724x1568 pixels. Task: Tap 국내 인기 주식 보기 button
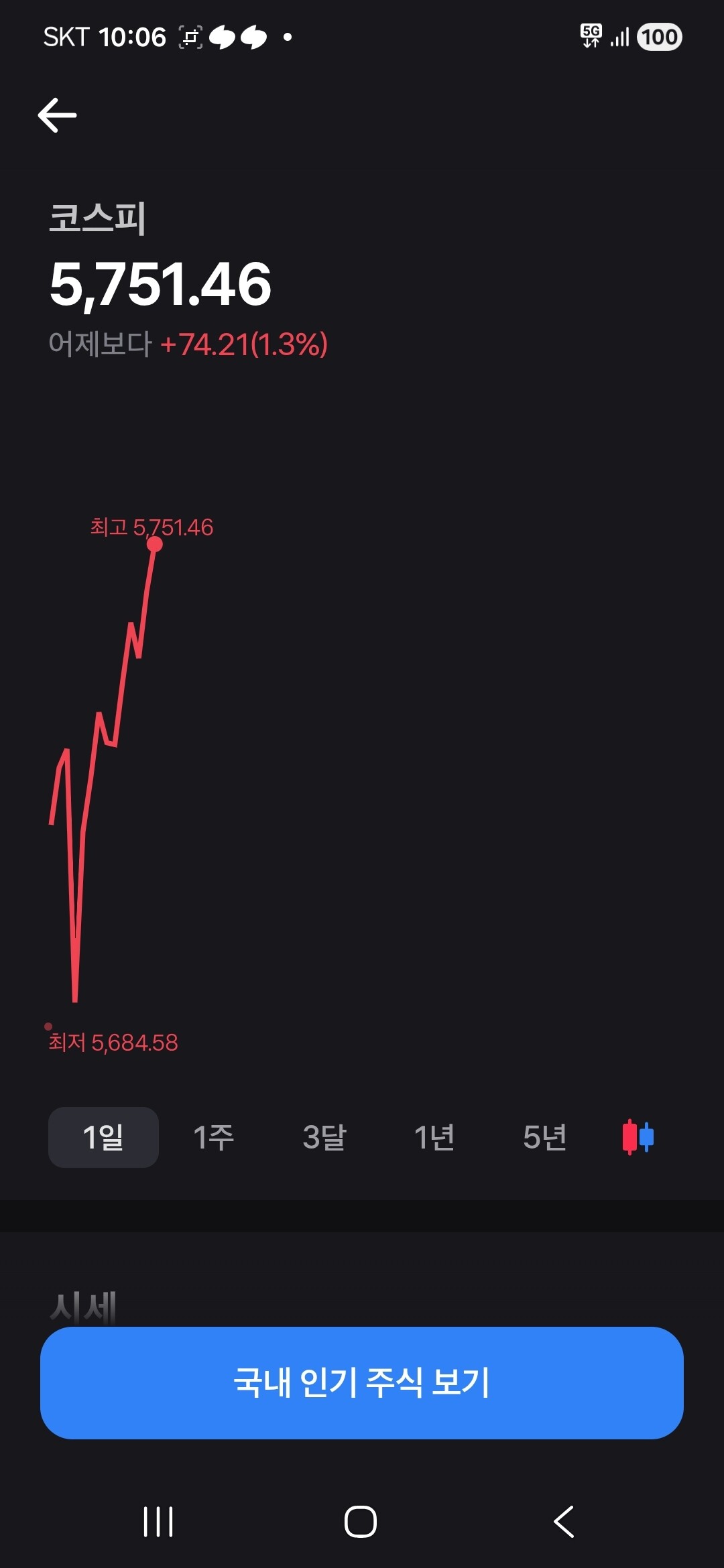pos(362,1382)
